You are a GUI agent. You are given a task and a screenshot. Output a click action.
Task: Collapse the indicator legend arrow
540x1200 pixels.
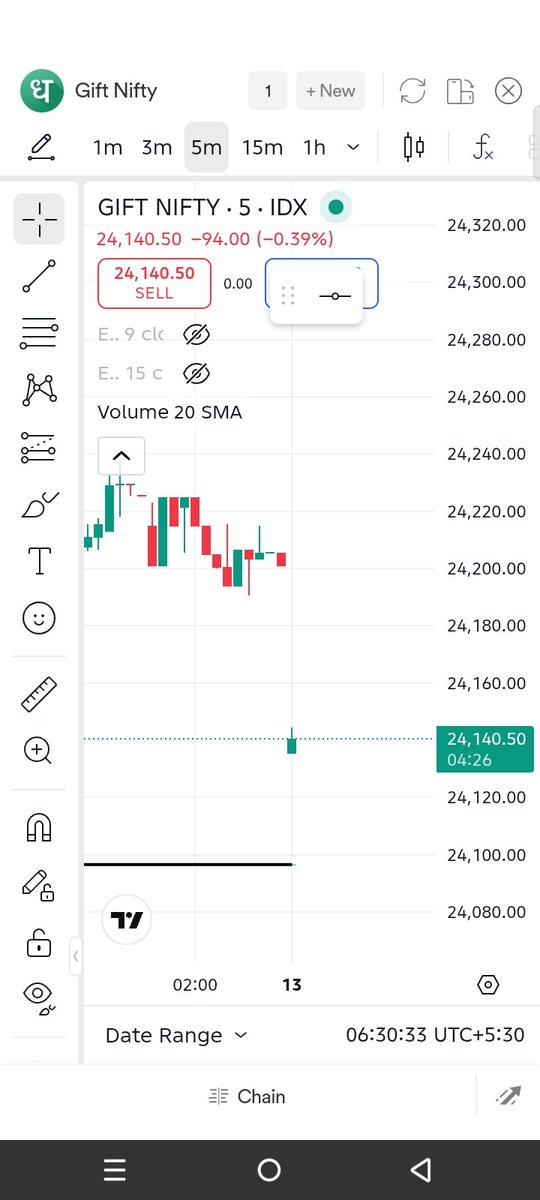click(x=121, y=456)
